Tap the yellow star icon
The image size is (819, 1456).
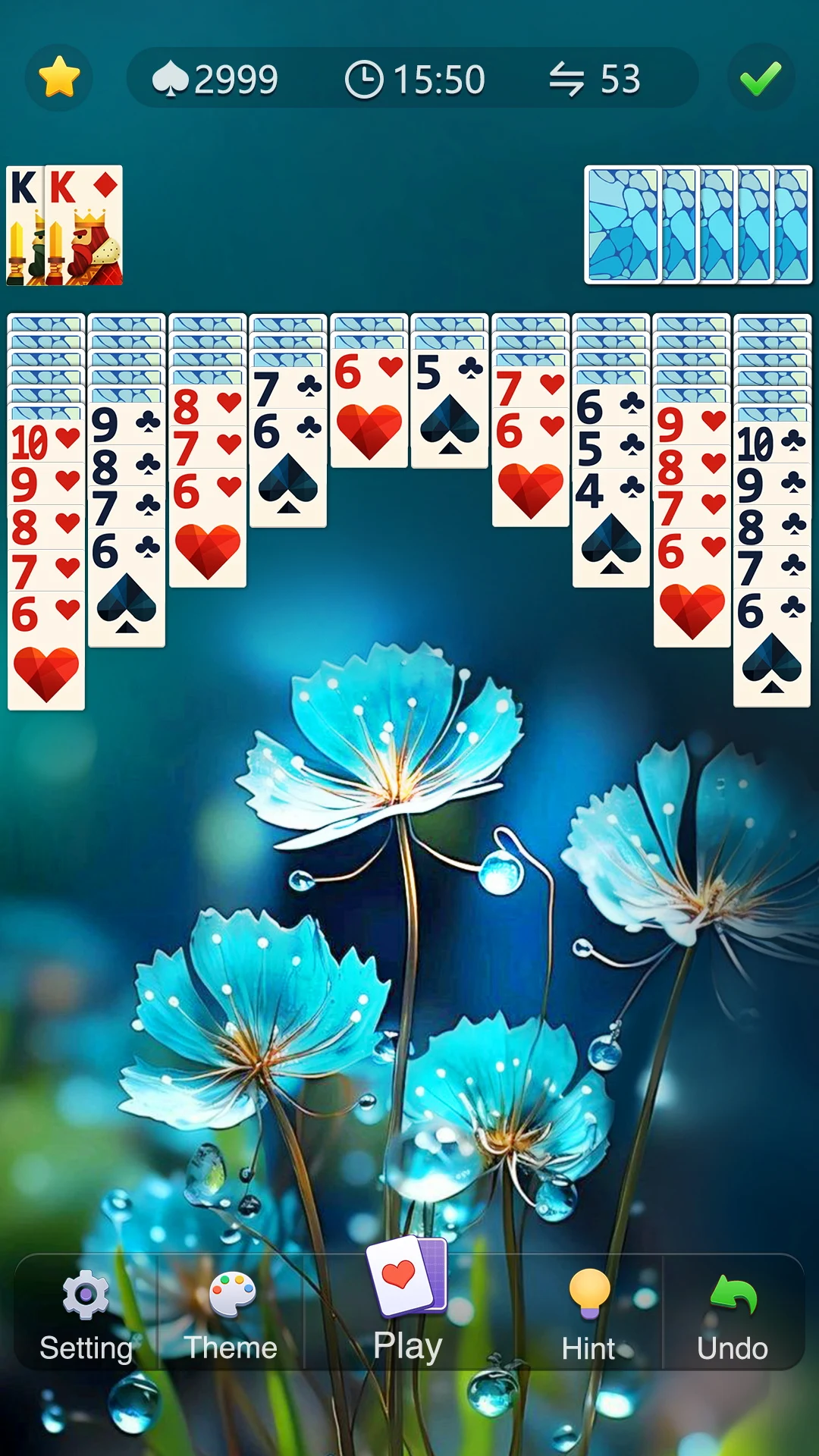[59, 78]
